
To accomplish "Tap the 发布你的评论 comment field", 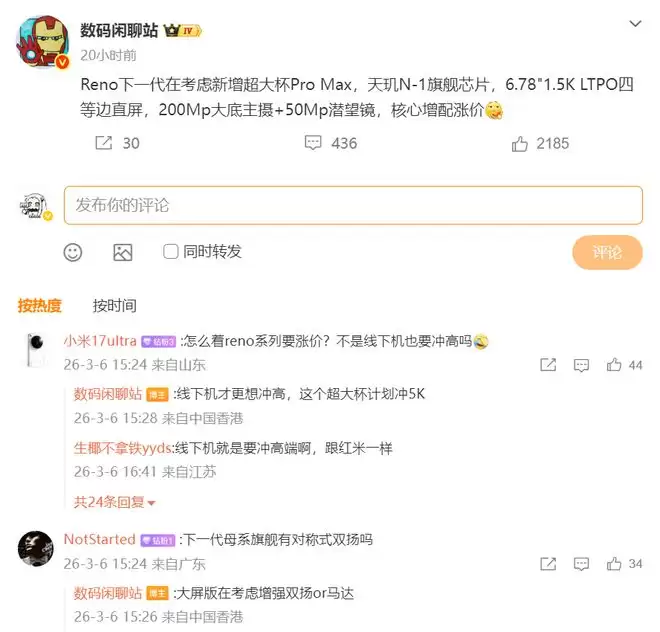I will 352,205.
